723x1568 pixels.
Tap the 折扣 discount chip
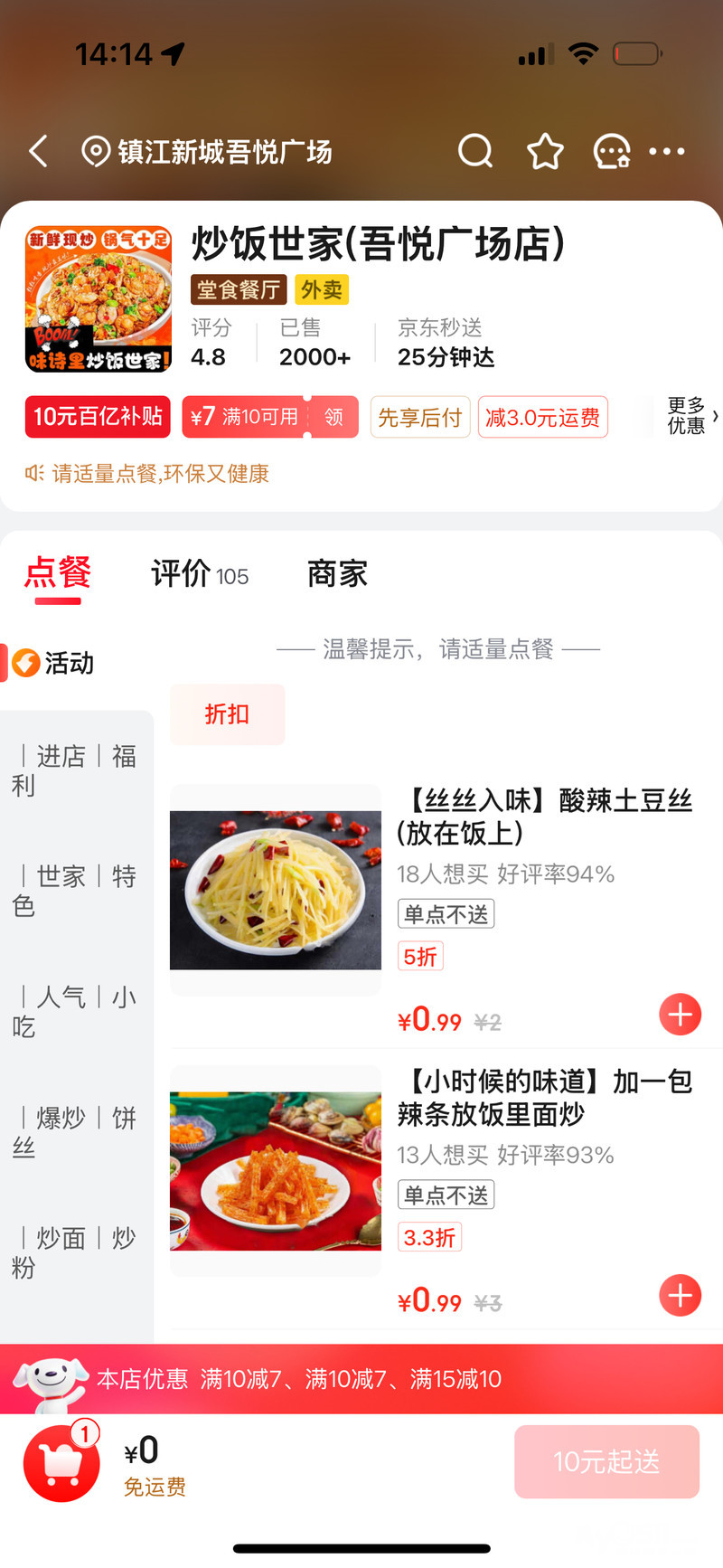tap(227, 714)
